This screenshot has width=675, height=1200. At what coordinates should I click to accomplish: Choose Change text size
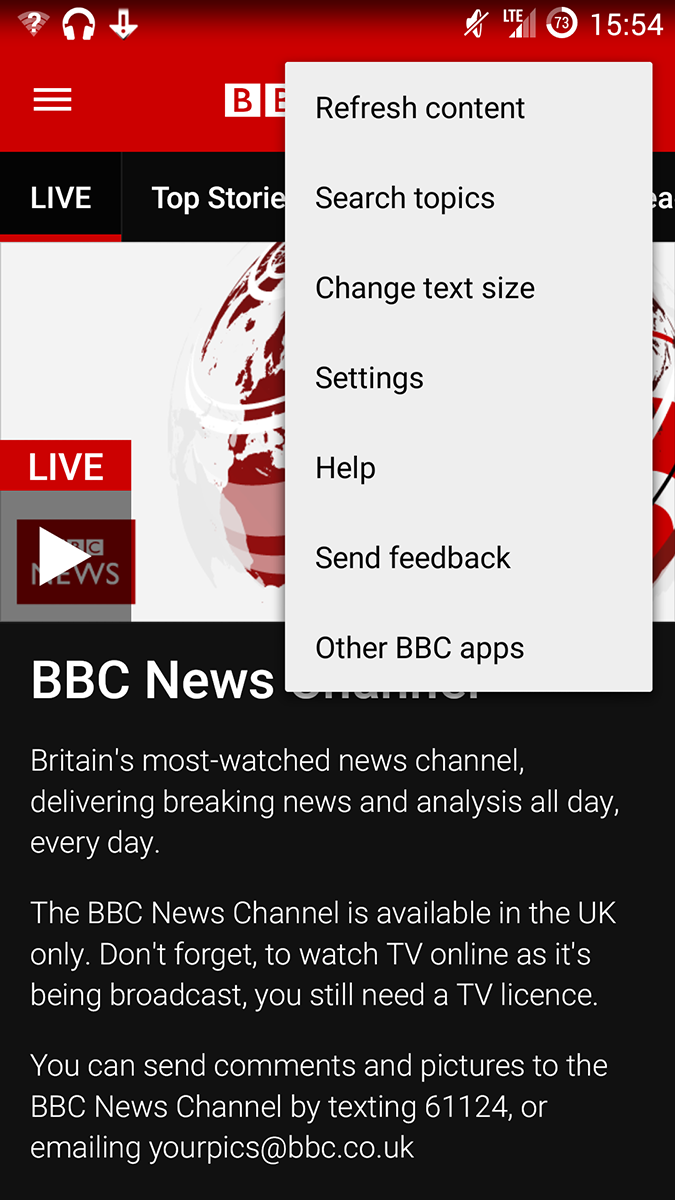coord(468,288)
